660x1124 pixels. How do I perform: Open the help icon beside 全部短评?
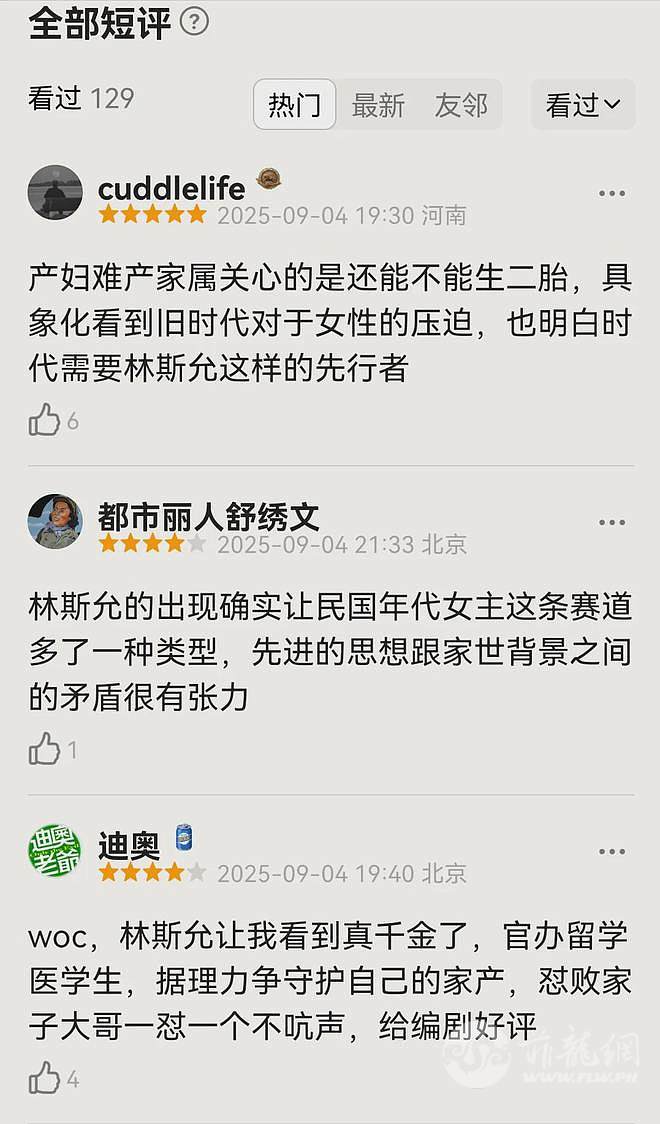click(x=194, y=21)
